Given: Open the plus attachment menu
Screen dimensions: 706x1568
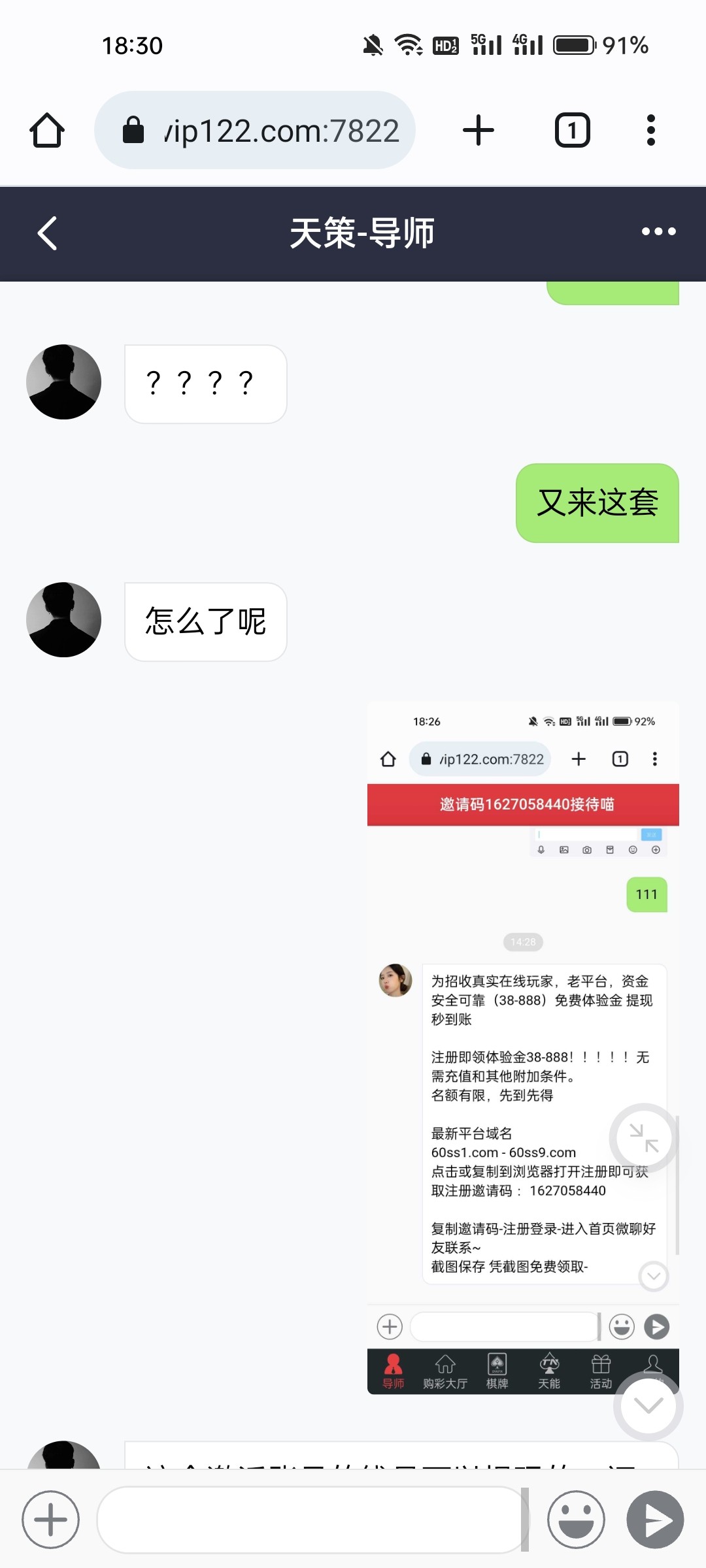Looking at the screenshot, I should (x=50, y=1520).
